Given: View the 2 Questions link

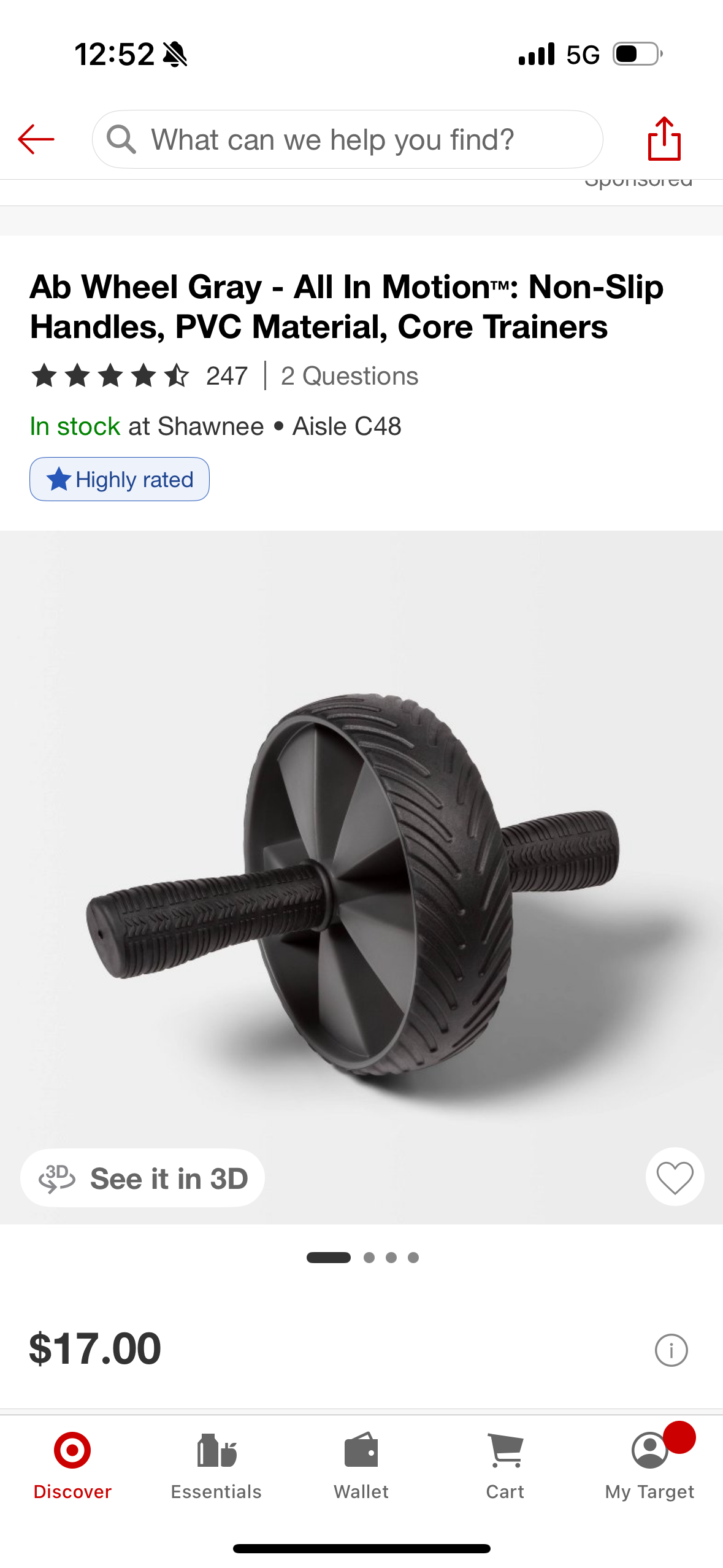Looking at the screenshot, I should coord(350,376).
